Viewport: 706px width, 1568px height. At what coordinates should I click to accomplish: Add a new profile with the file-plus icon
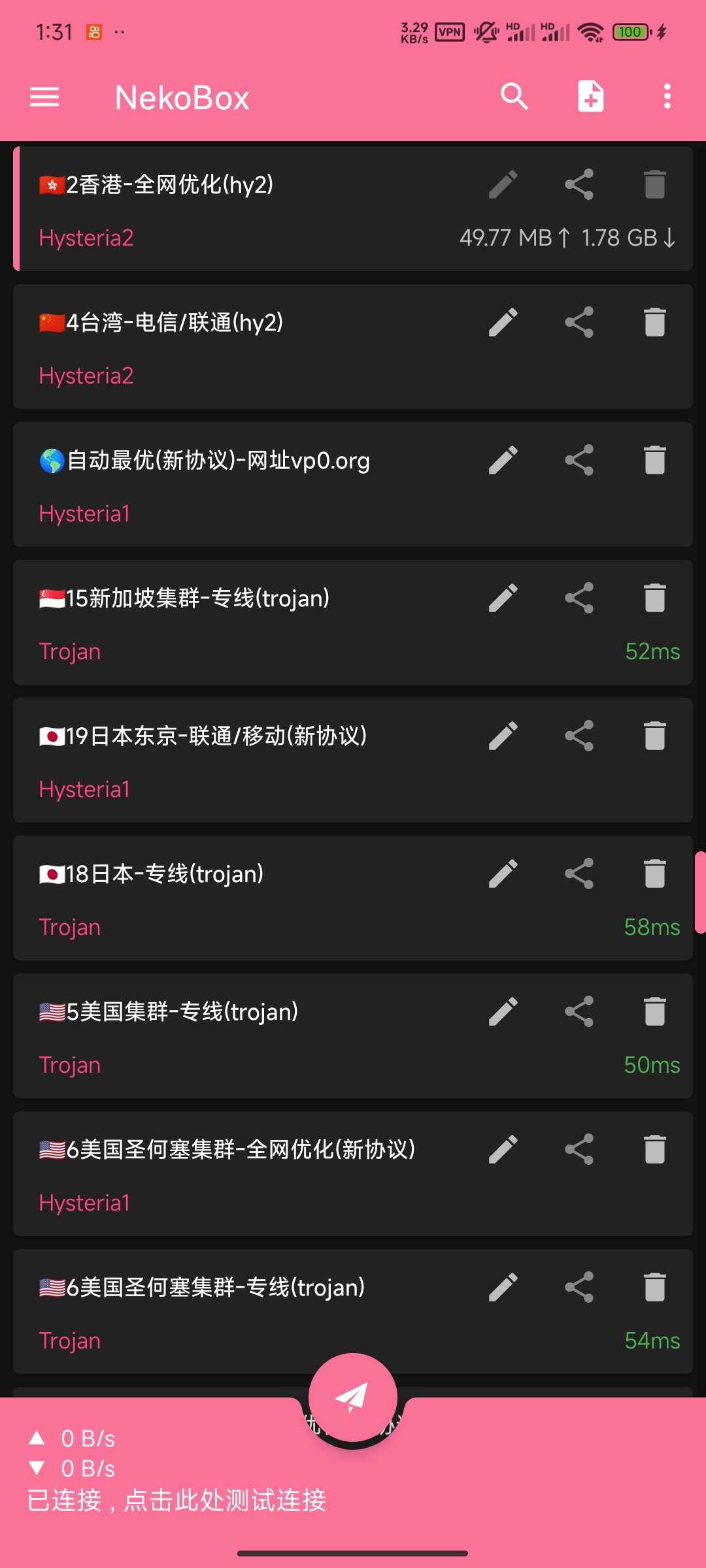(591, 97)
